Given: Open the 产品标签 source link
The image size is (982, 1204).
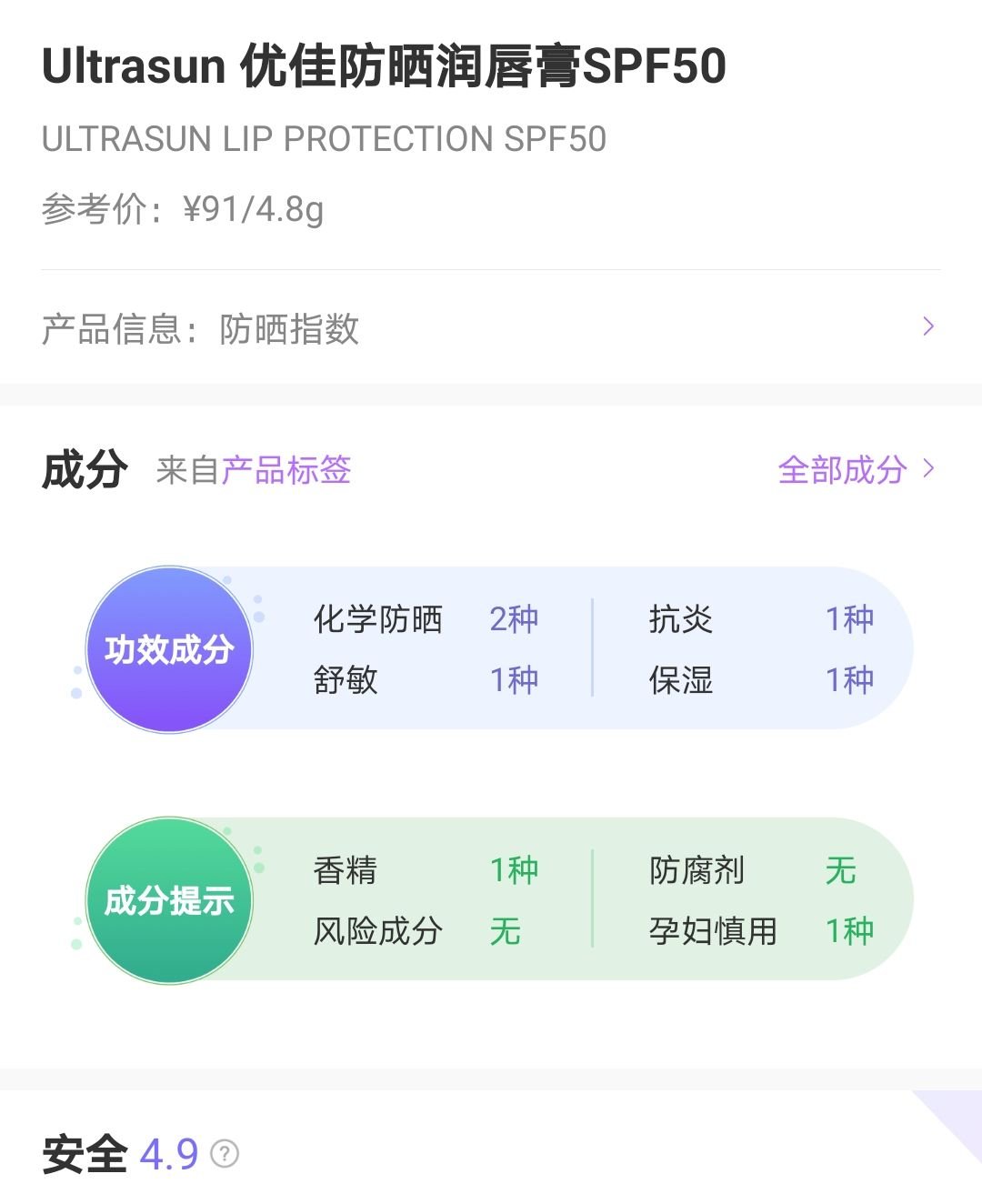Looking at the screenshot, I should (x=286, y=470).
